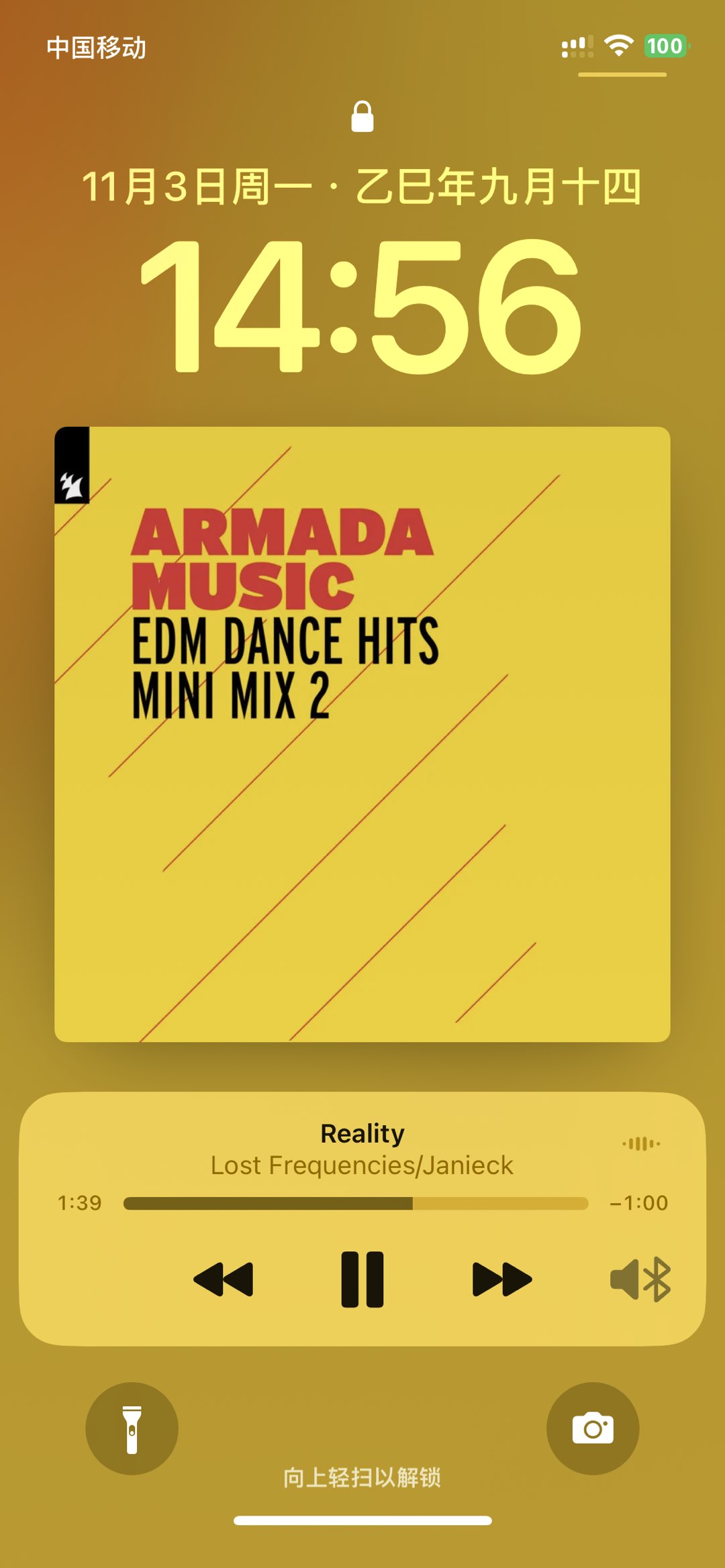Turn on the flashlight
Image resolution: width=725 pixels, height=1568 pixels.
132,1428
